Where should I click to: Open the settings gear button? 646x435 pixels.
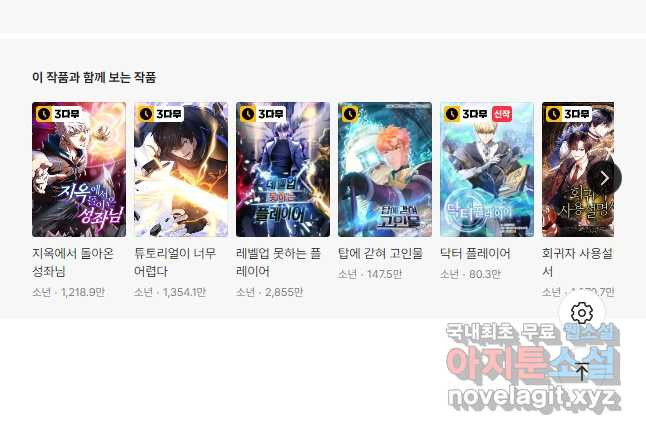[582, 313]
